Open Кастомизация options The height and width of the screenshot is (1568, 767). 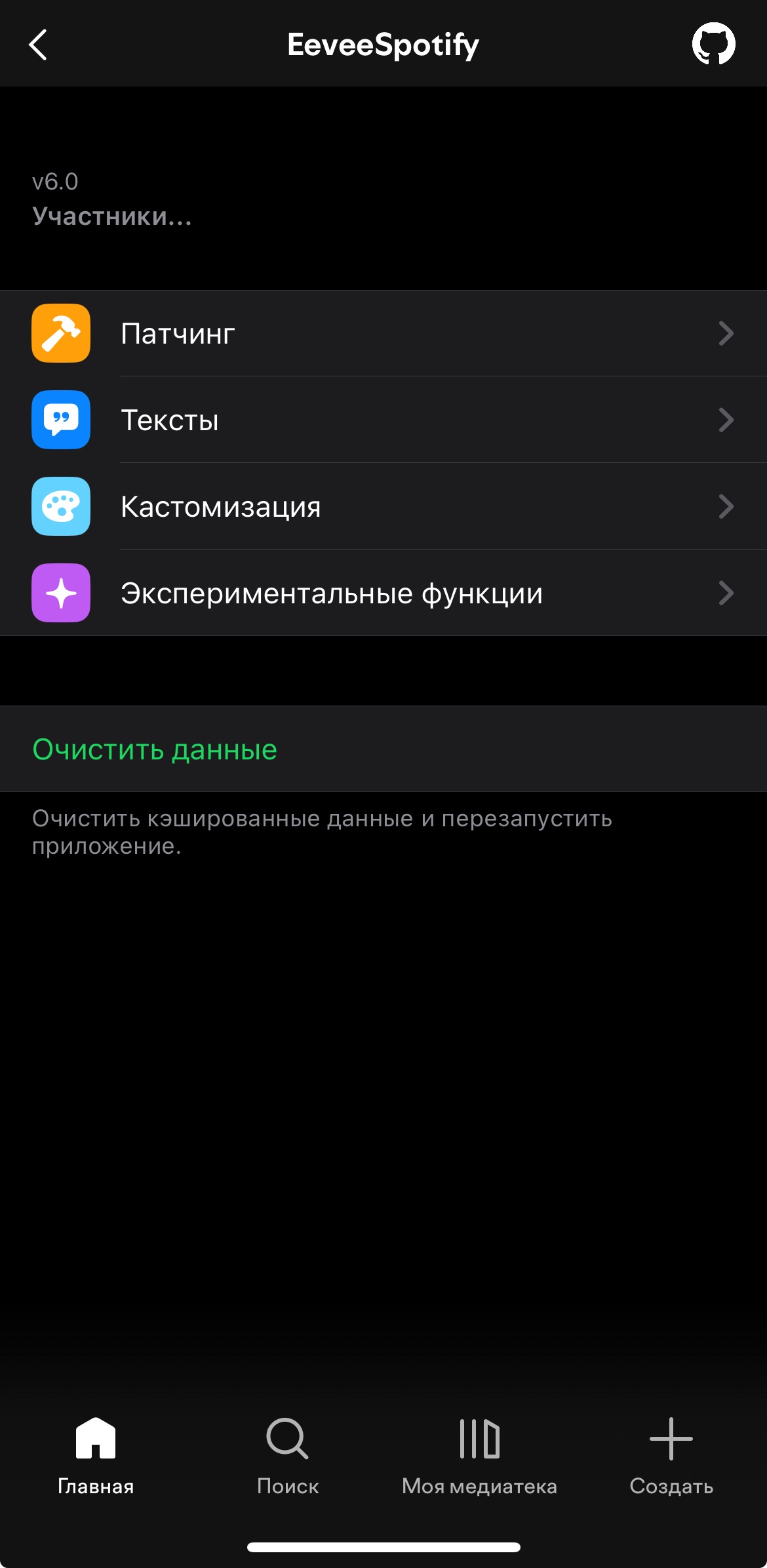pyautogui.click(x=383, y=506)
